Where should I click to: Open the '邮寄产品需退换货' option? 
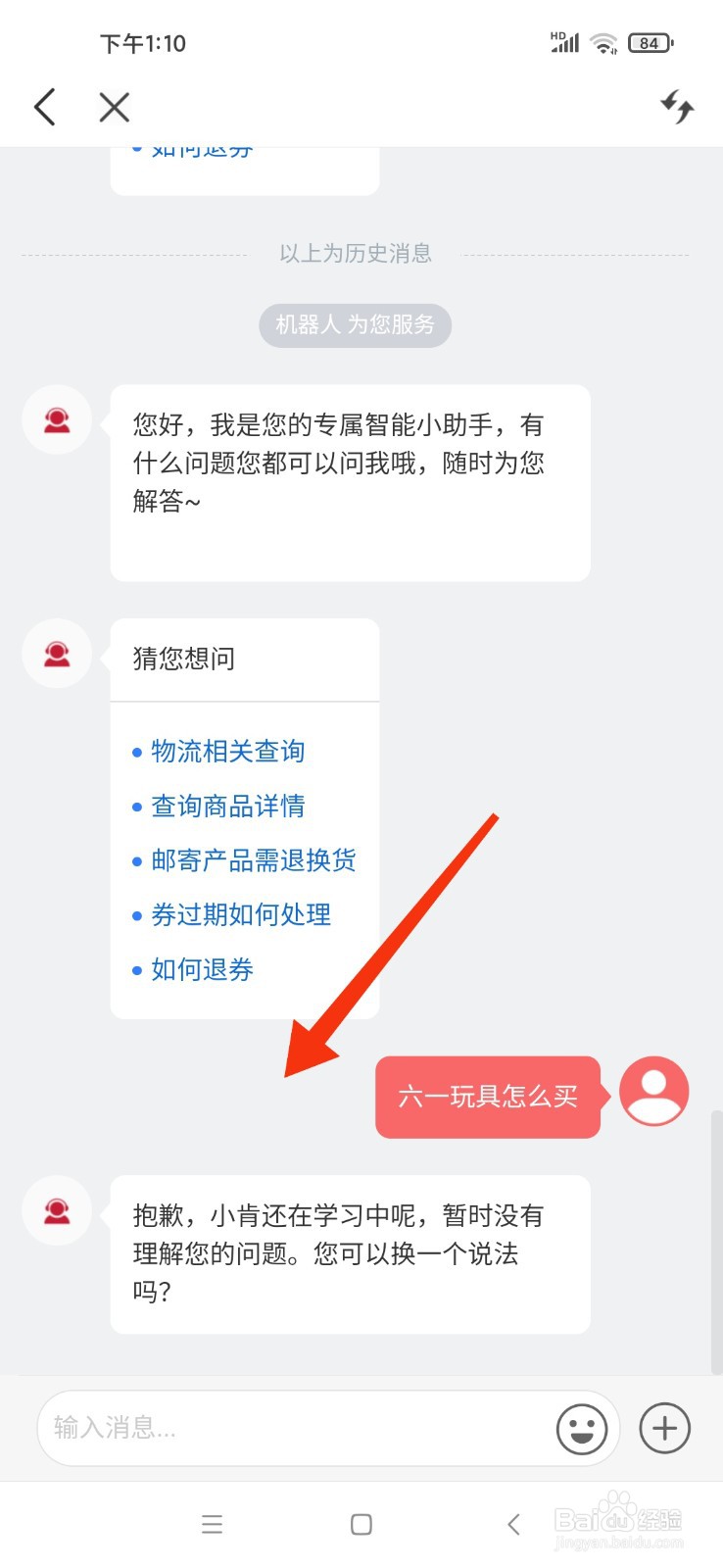coord(253,860)
